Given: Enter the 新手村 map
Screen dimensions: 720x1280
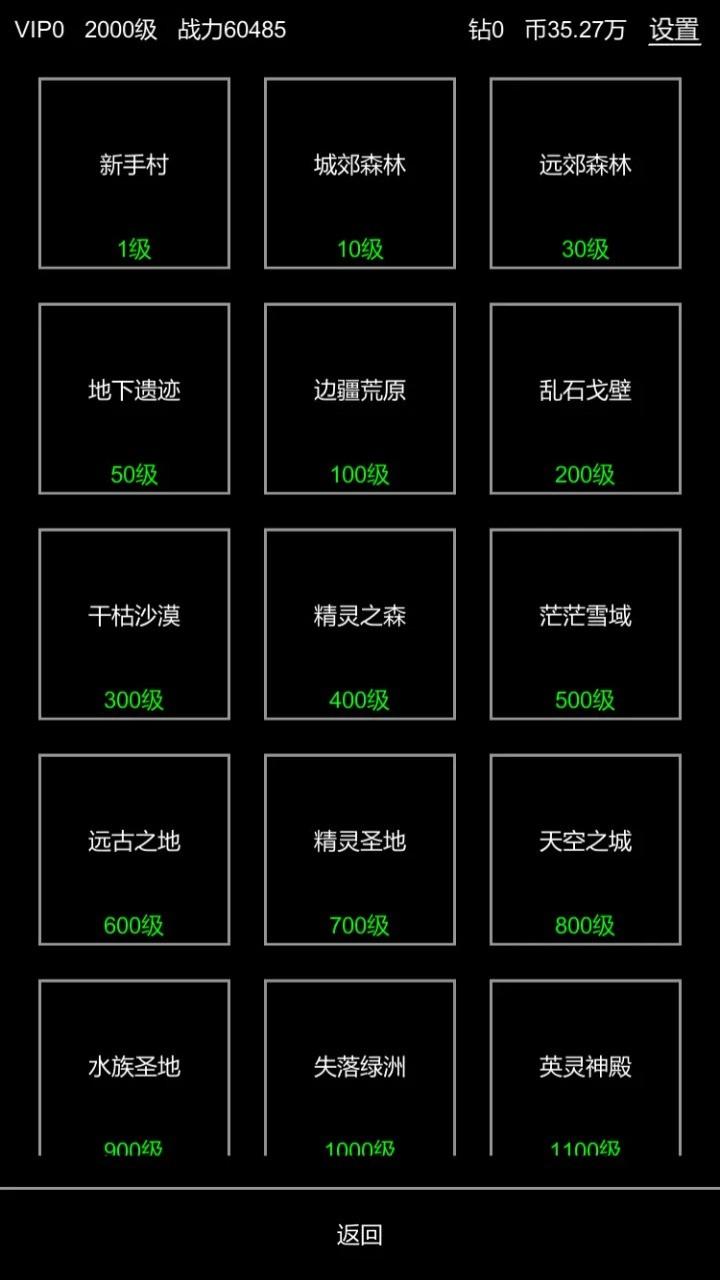Looking at the screenshot, I should point(134,173).
